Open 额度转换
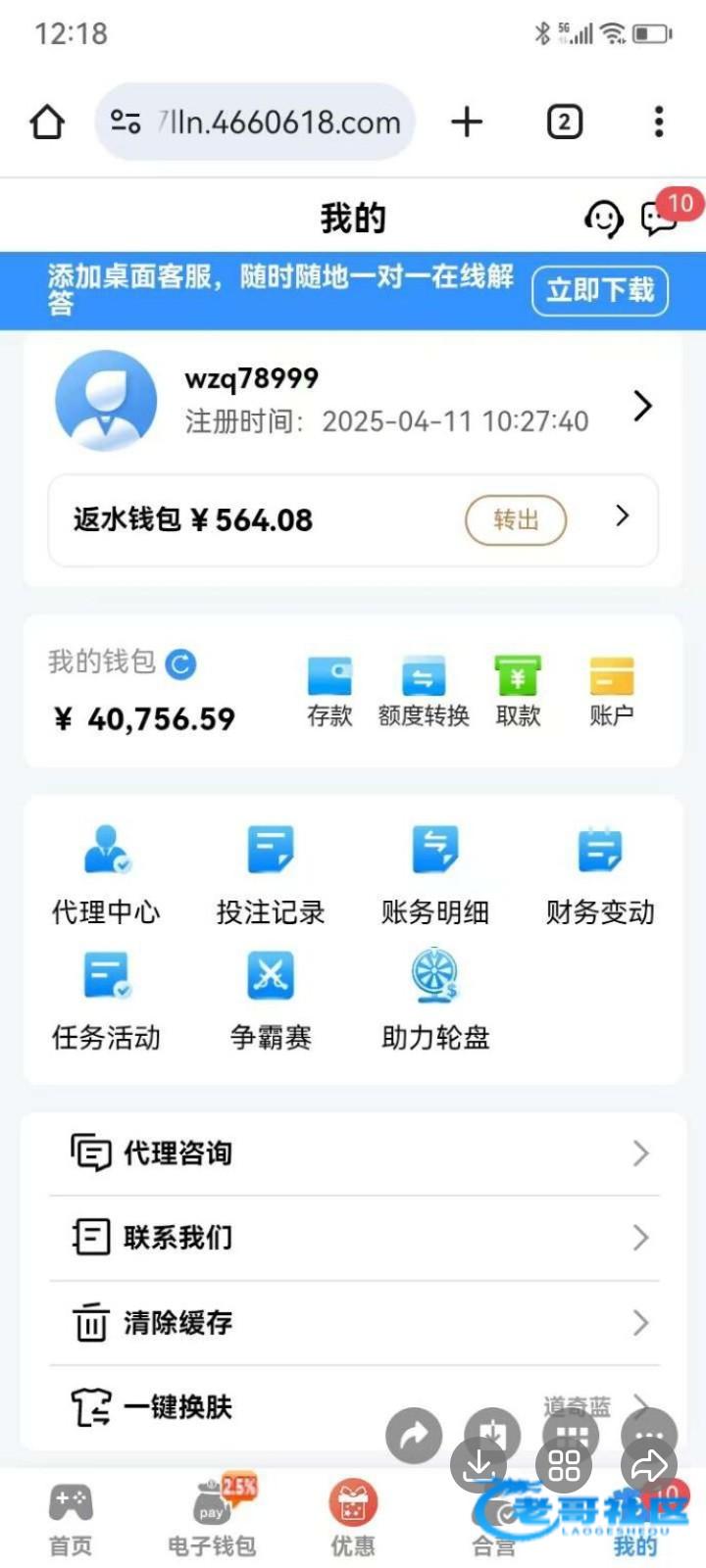The image size is (706, 1568). [424, 692]
